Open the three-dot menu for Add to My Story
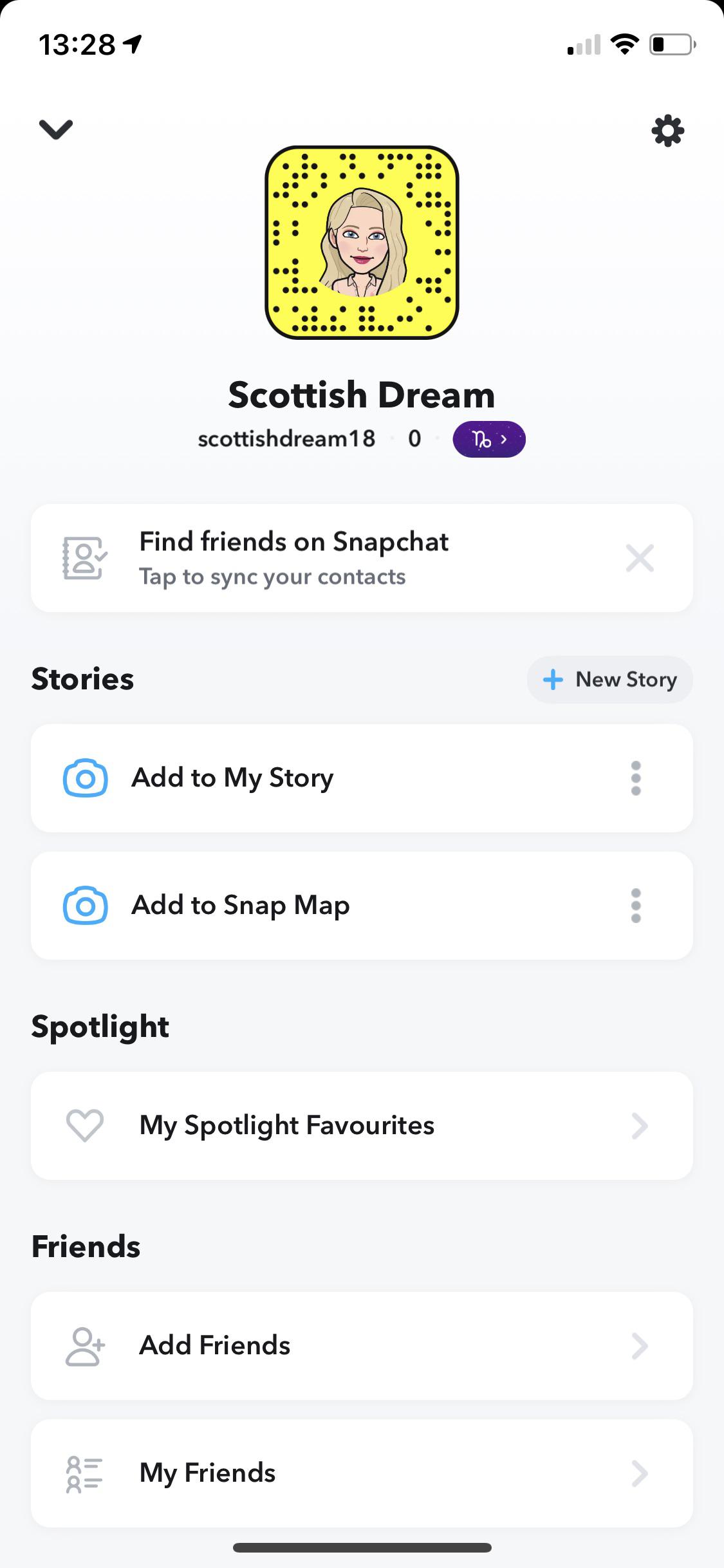 click(636, 777)
